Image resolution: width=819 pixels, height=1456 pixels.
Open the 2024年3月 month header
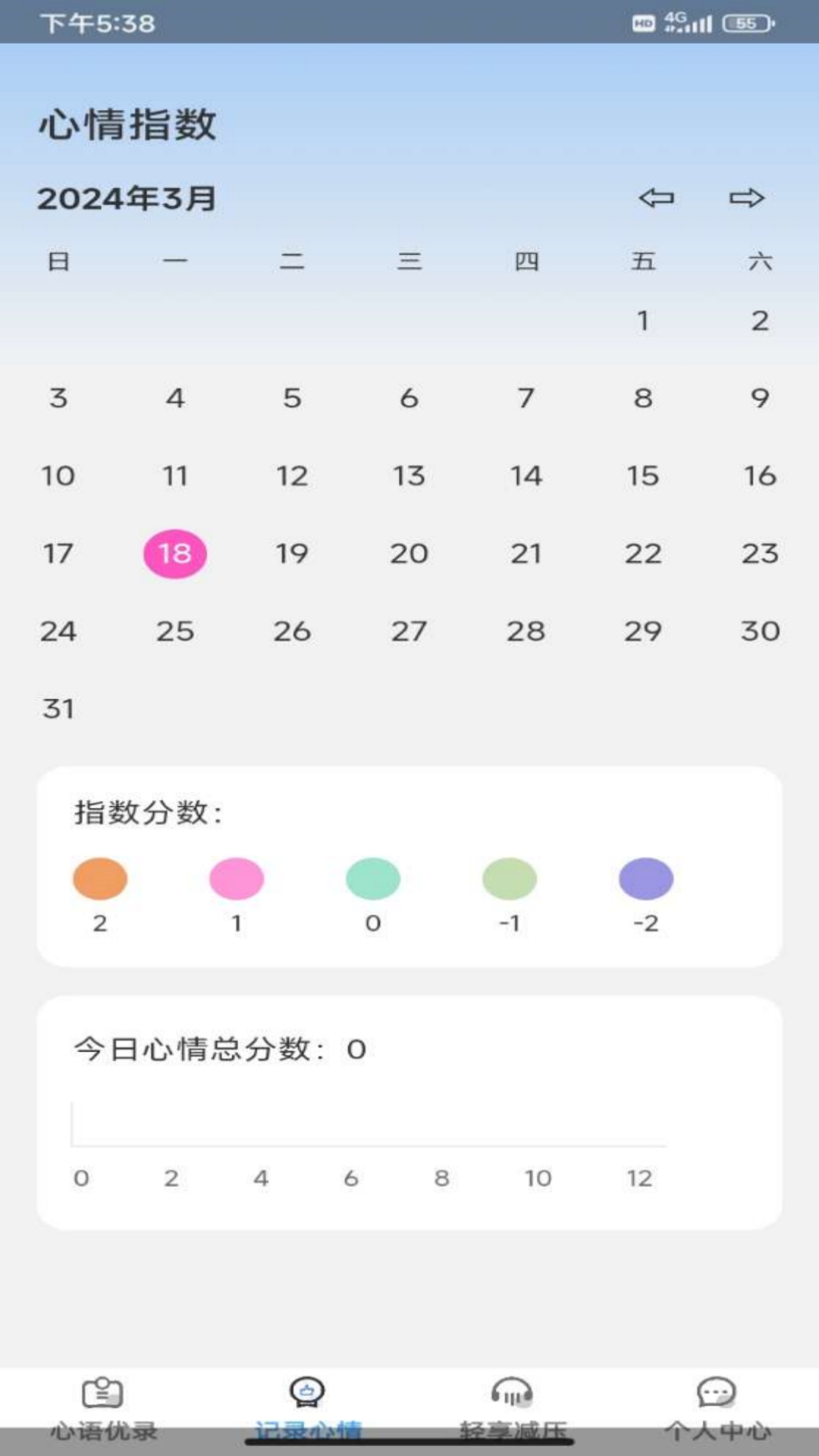coord(125,199)
